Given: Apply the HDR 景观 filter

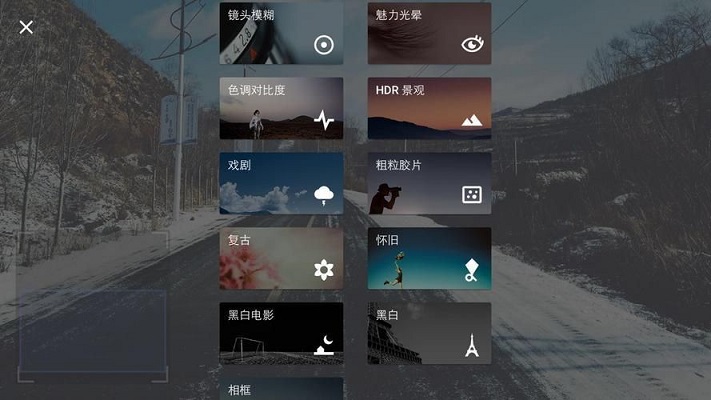Looking at the screenshot, I should pyautogui.click(x=429, y=108).
